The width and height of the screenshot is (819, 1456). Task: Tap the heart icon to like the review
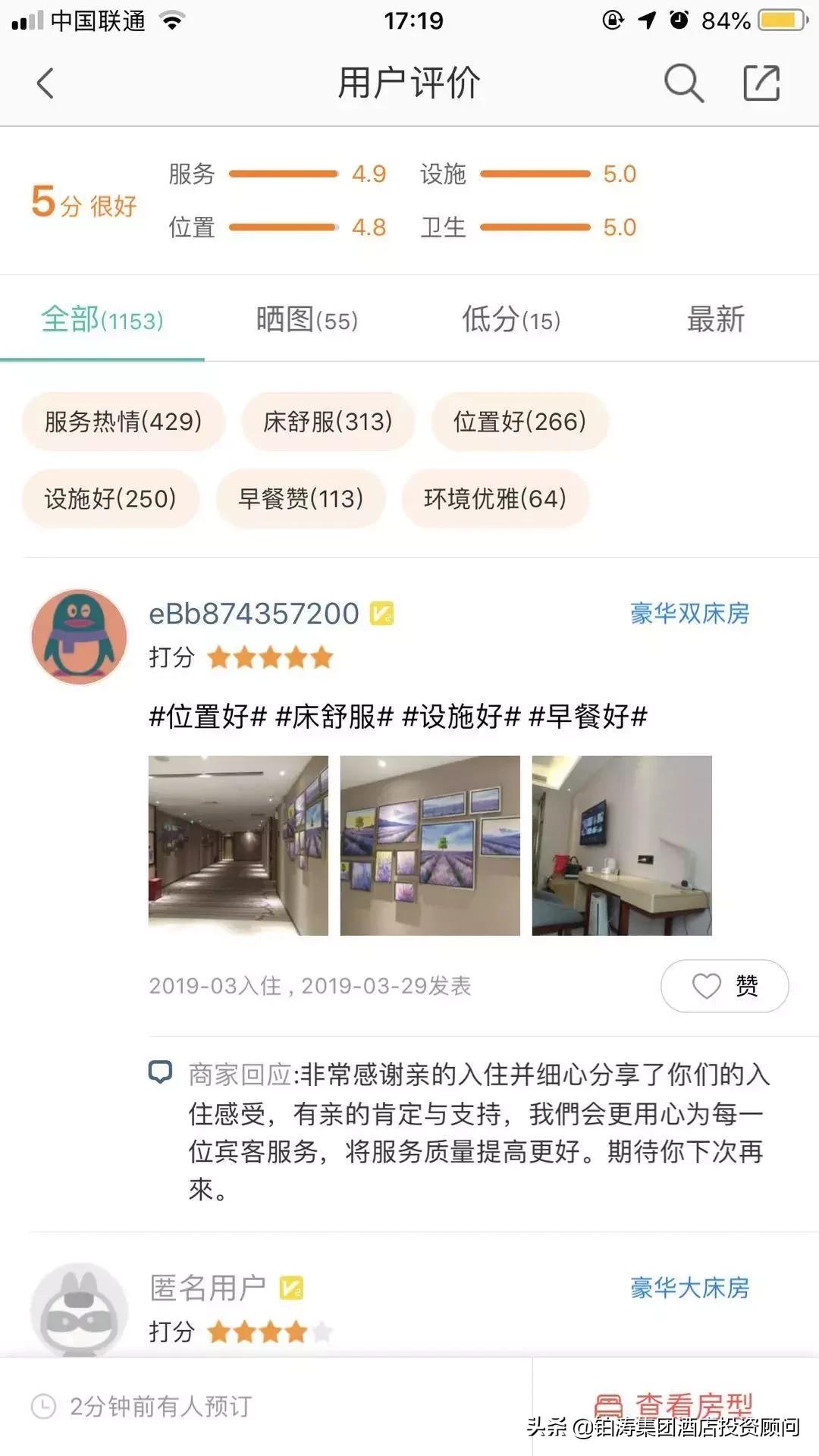tap(706, 985)
